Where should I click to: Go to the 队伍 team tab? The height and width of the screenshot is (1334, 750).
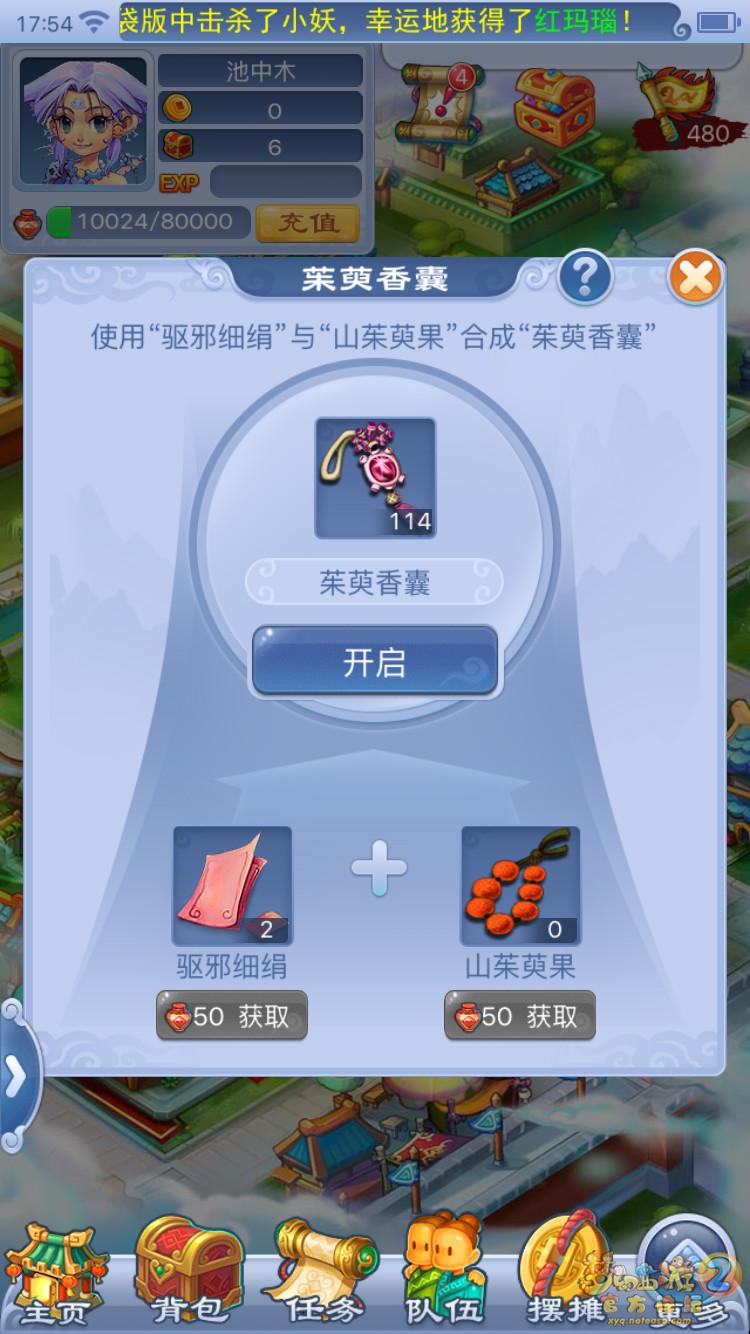click(x=444, y=1275)
